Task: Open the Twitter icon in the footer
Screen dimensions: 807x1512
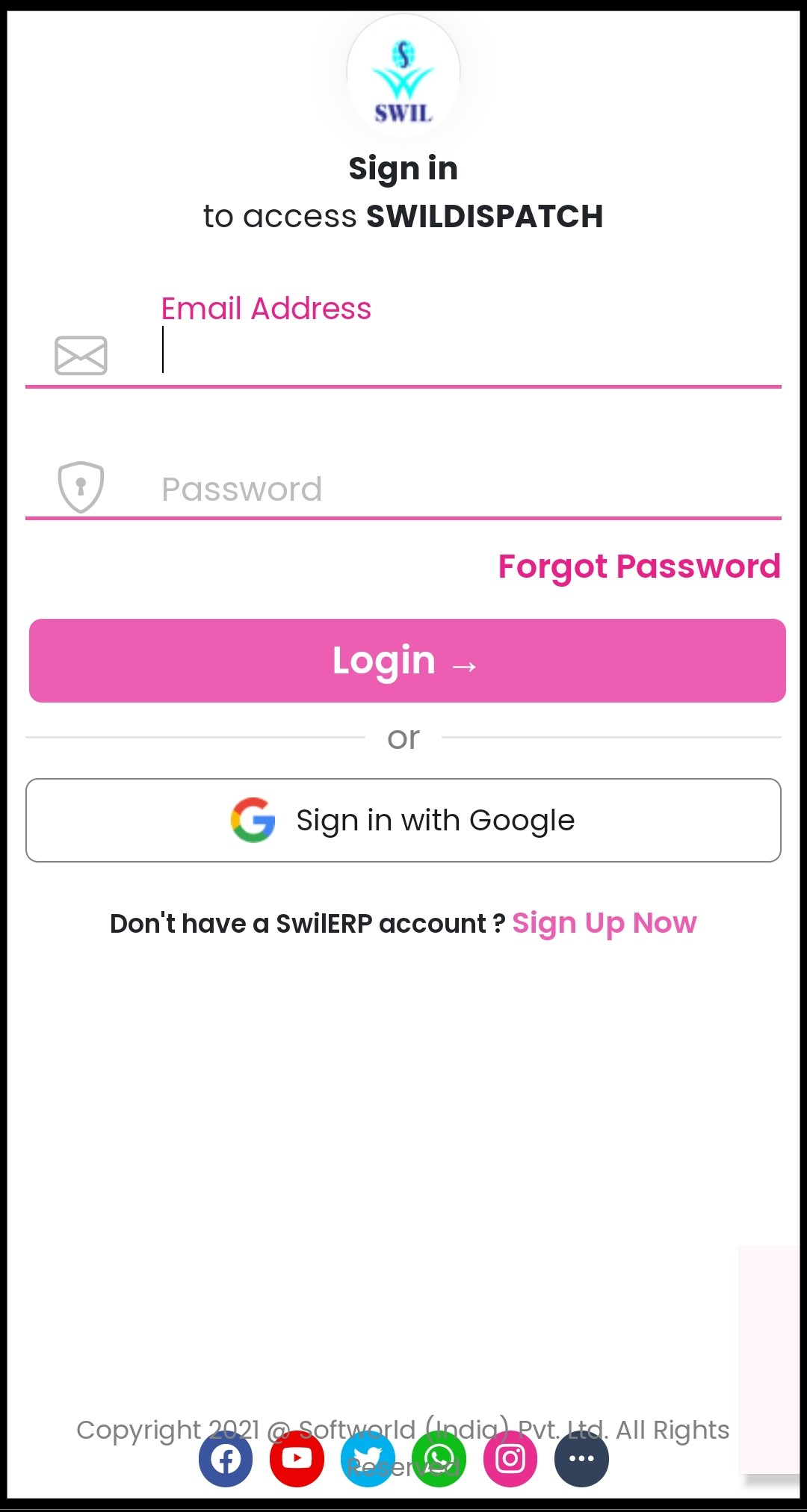Action: [x=368, y=1459]
